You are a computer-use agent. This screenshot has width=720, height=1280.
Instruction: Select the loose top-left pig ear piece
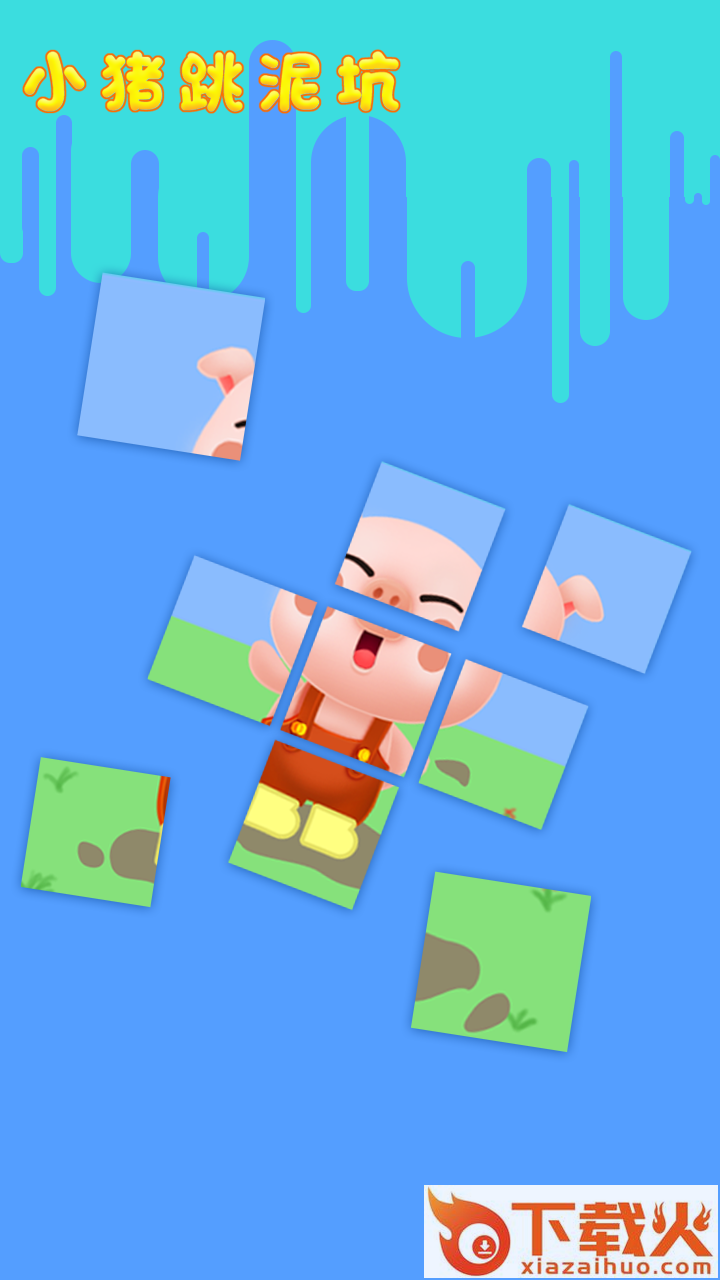point(171,367)
